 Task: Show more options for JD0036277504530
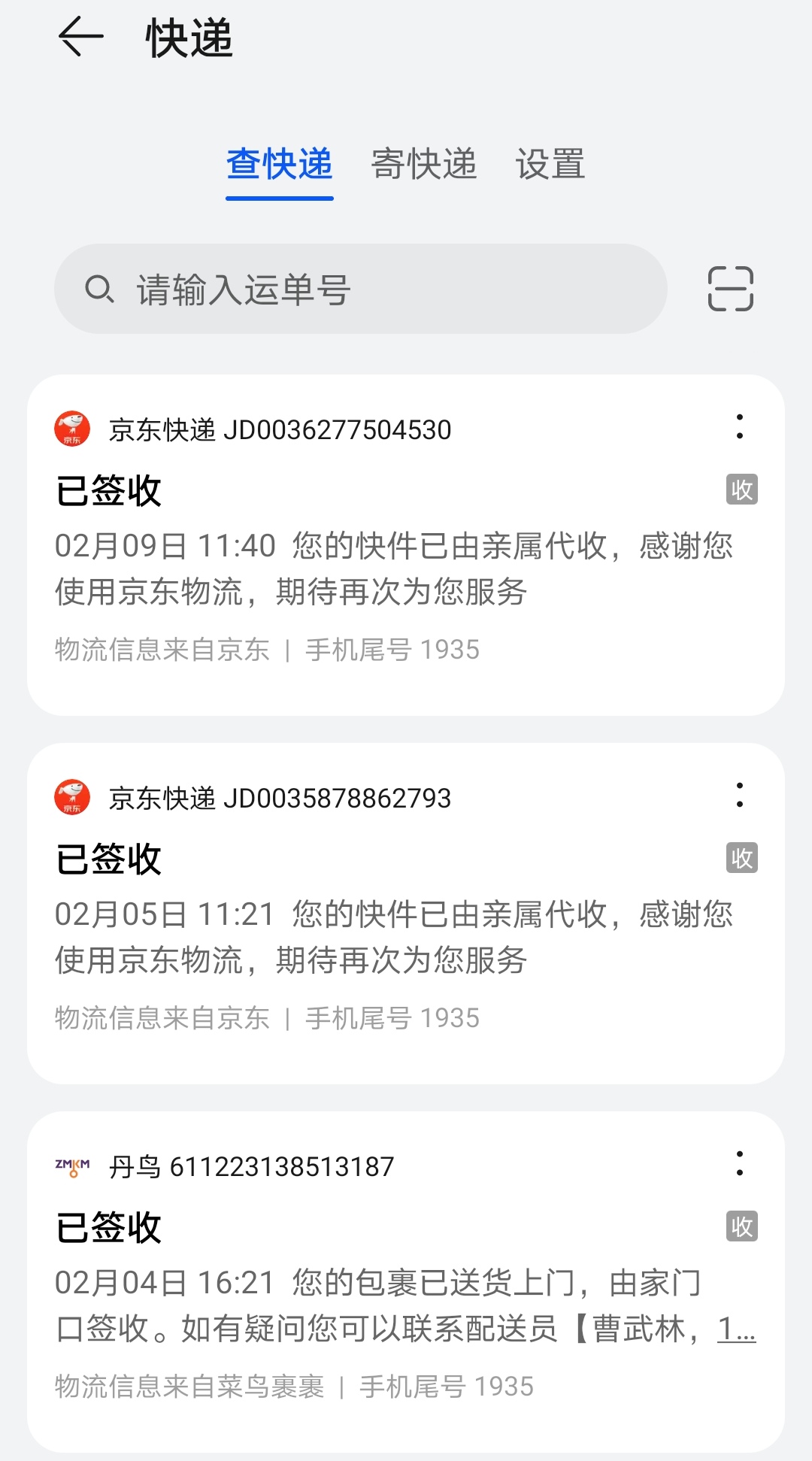pyautogui.click(x=740, y=427)
